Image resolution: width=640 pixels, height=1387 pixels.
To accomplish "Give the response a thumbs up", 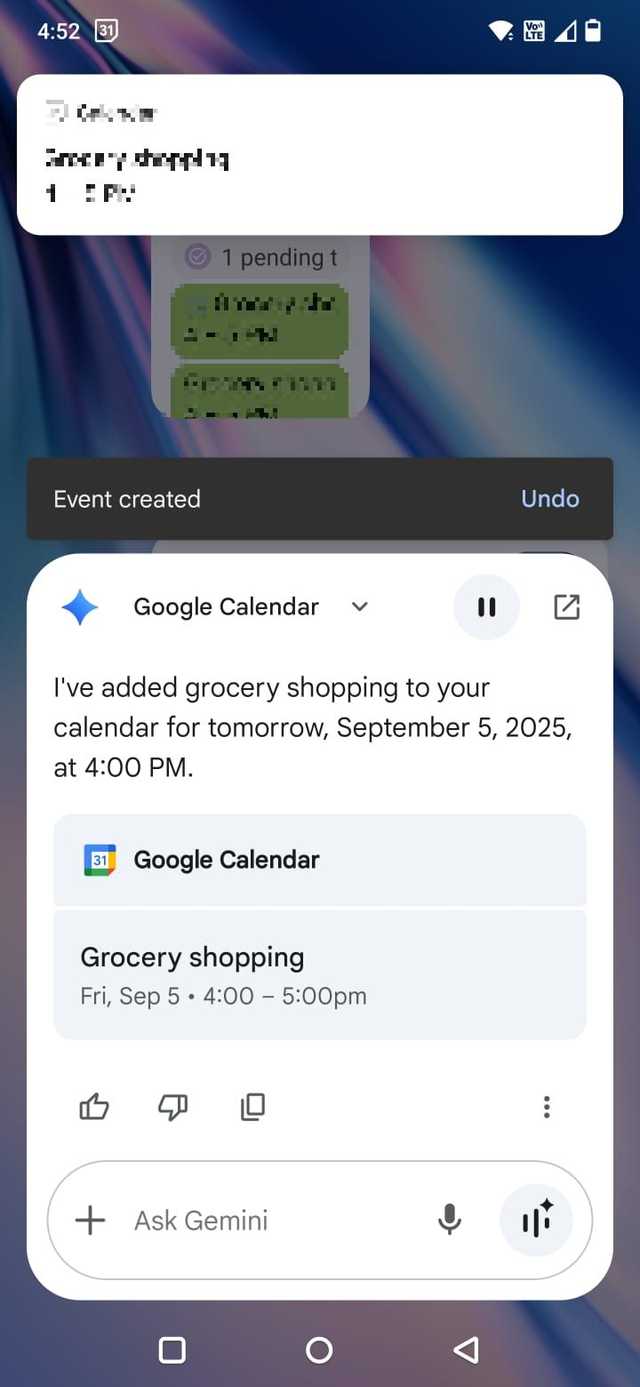I will [94, 1106].
